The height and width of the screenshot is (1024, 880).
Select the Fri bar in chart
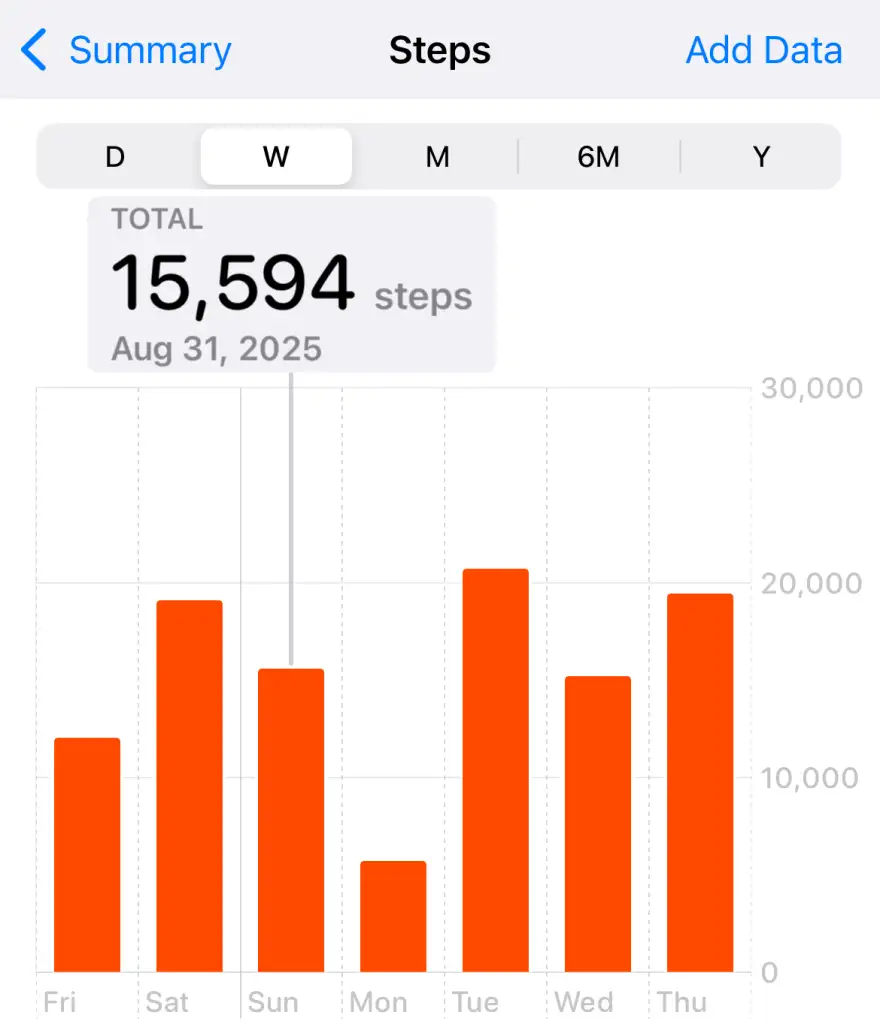[x=87, y=855]
